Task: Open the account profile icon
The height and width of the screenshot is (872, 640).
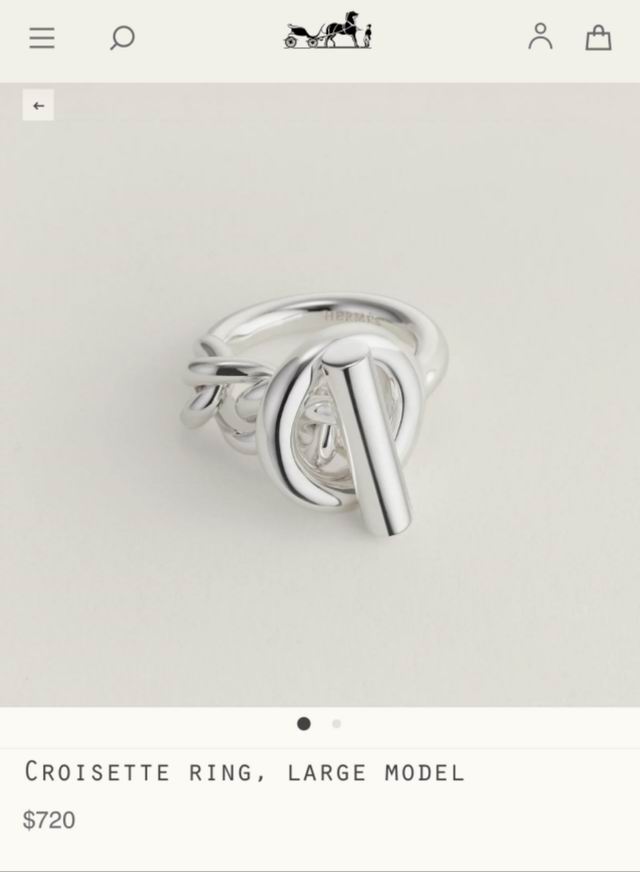Action: (540, 37)
